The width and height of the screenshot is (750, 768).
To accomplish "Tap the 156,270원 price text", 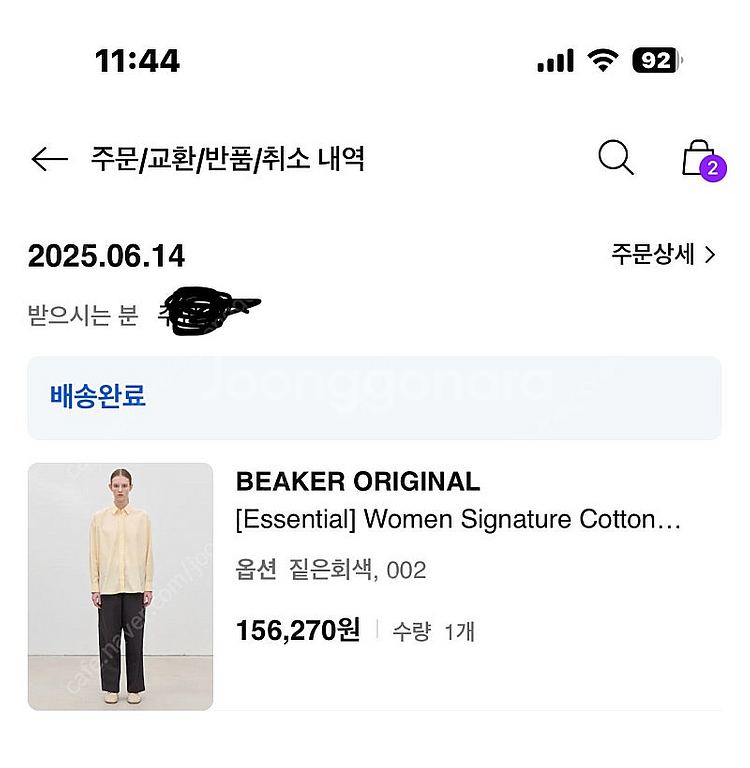I will coord(298,631).
